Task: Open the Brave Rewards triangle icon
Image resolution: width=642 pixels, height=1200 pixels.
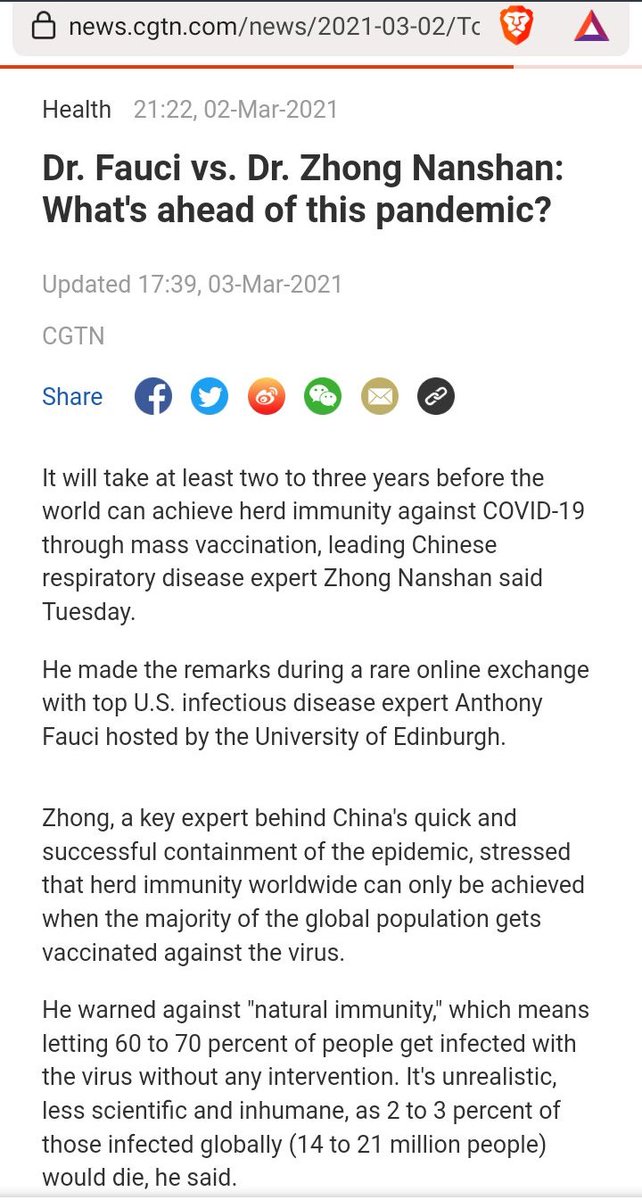Action: 591,27
